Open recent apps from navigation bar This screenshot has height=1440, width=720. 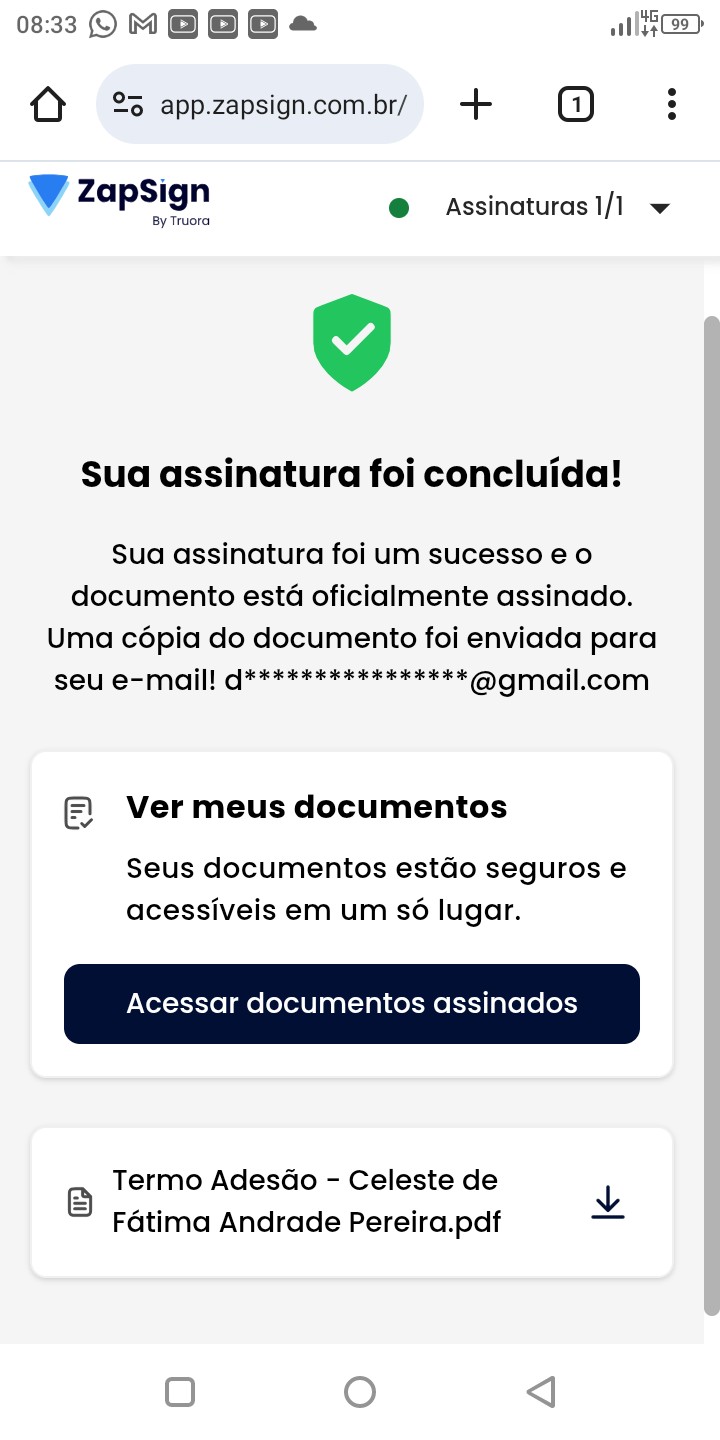pos(180,1391)
